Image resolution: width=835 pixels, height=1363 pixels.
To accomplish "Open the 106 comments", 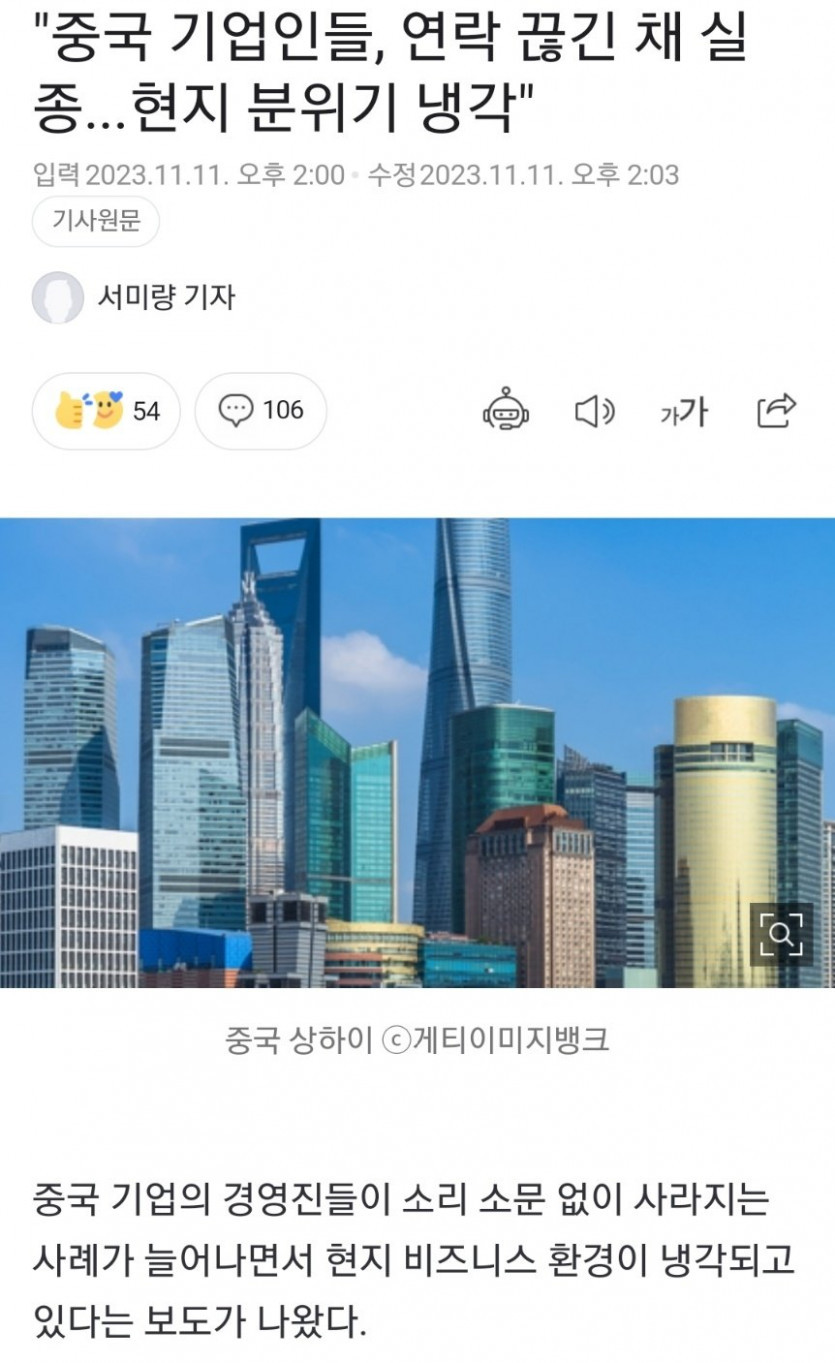I will pos(261,411).
